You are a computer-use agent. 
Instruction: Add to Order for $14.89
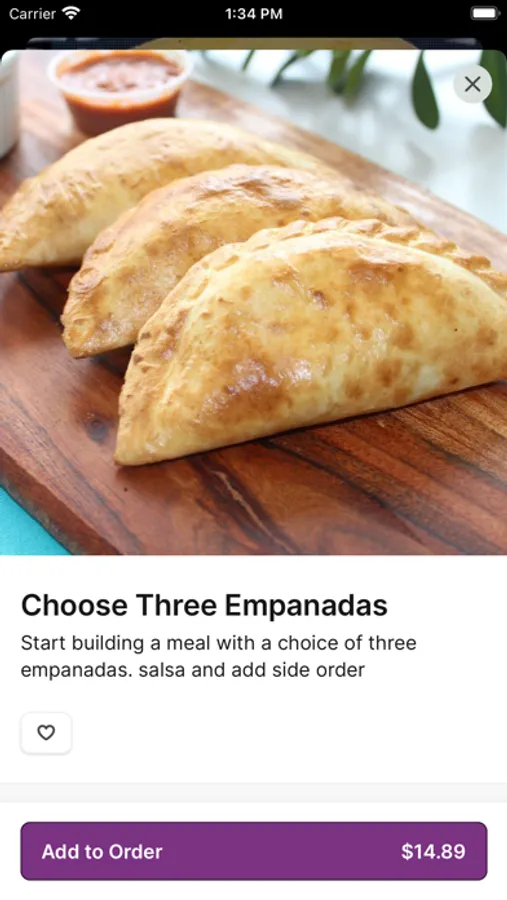point(254,851)
